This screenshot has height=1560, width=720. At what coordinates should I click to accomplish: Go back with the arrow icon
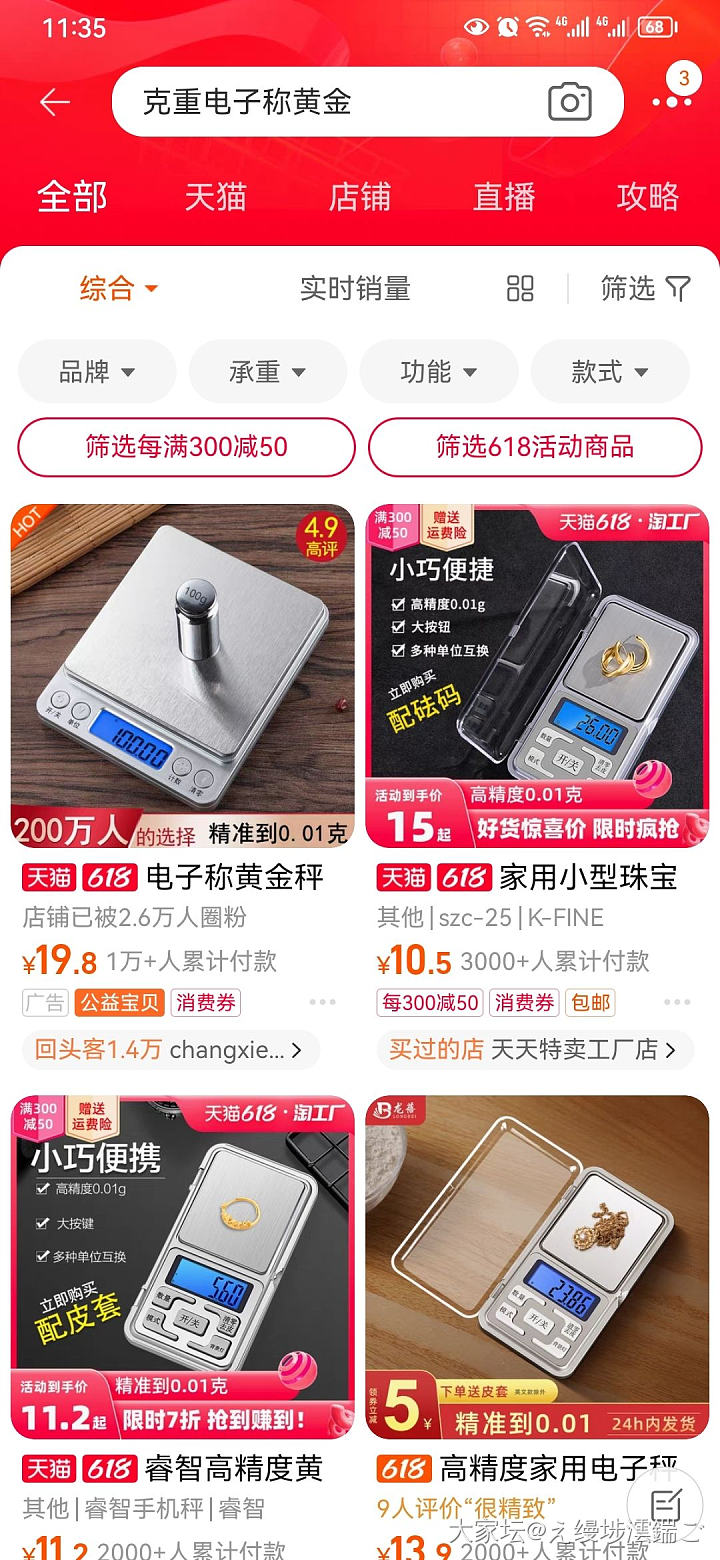(55, 102)
